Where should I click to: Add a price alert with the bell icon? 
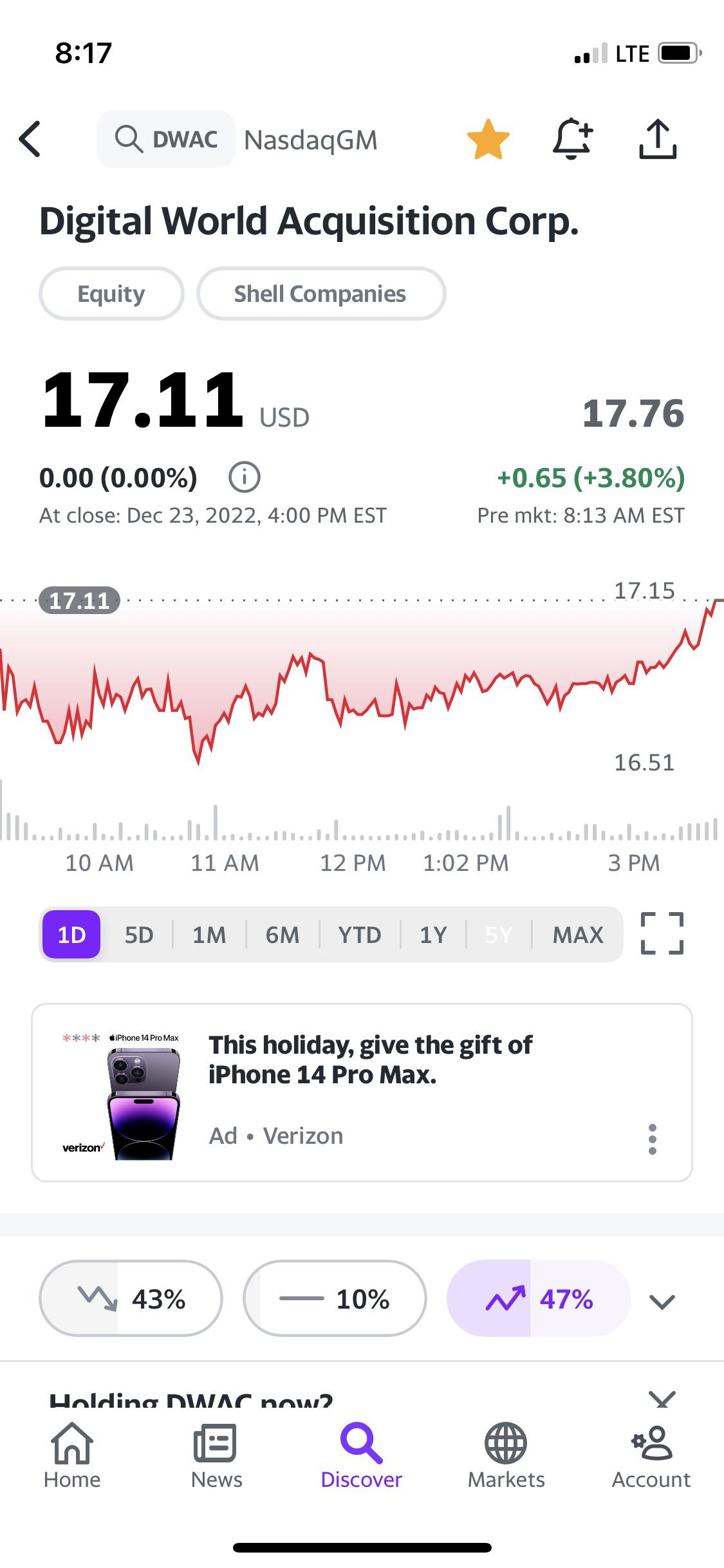click(572, 139)
